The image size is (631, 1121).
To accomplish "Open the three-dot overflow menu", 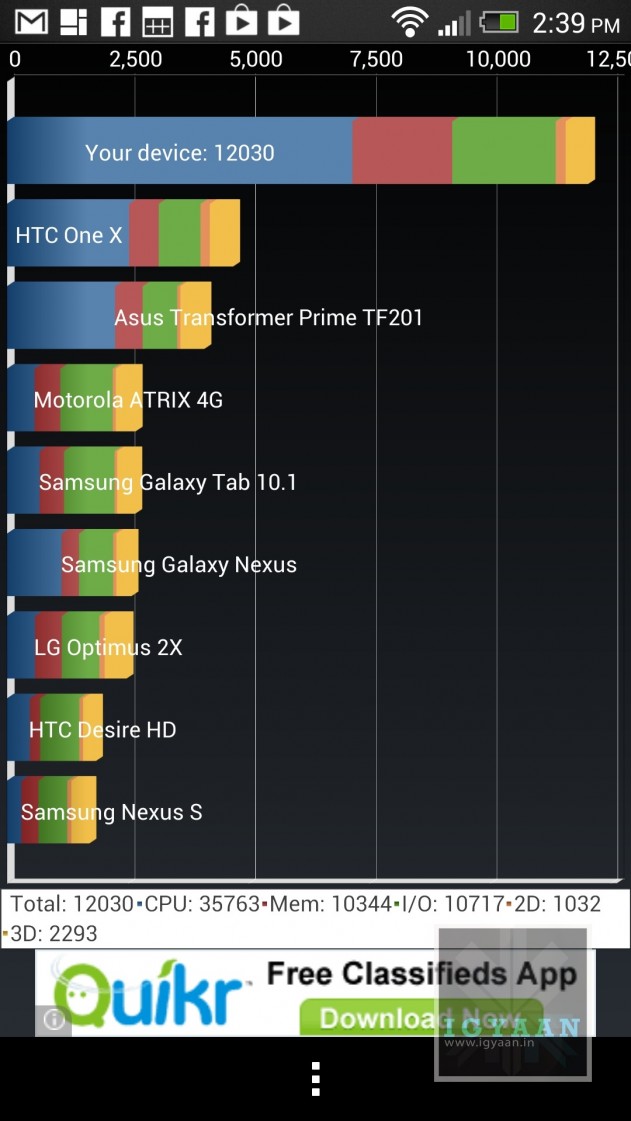I will pyautogui.click(x=315, y=1079).
